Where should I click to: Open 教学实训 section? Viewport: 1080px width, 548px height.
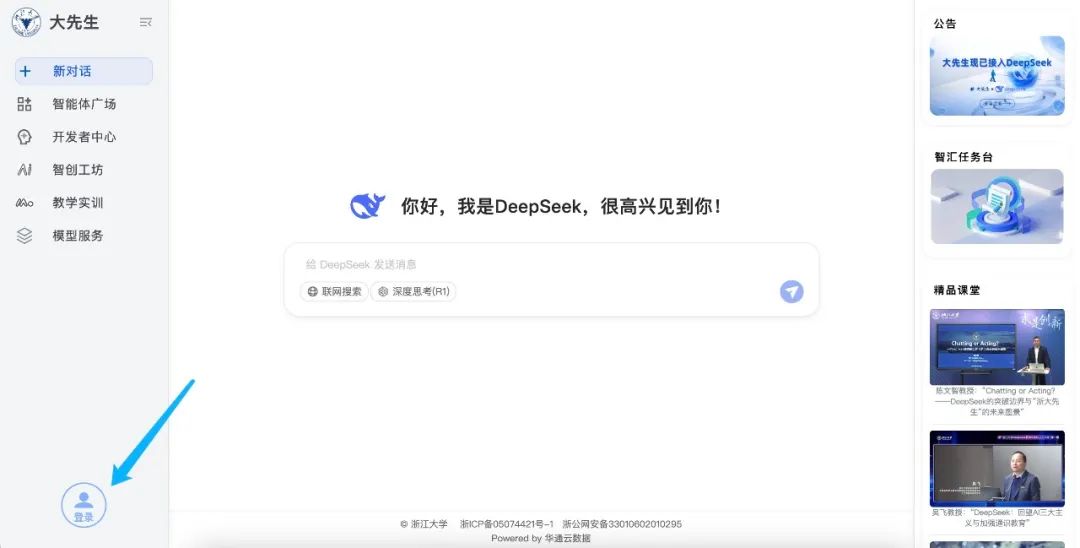click(x=77, y=203)
